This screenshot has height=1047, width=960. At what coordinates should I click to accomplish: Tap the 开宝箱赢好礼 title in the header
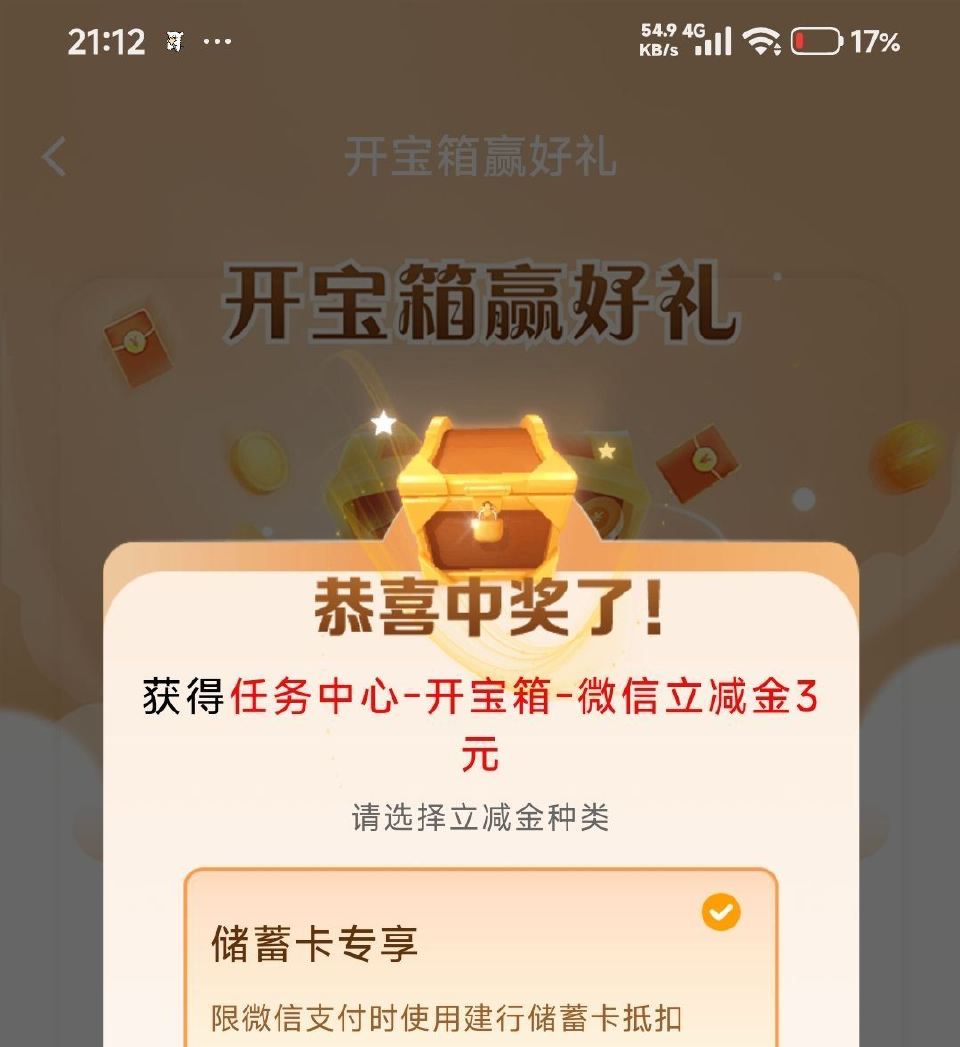(x=480, y=155)
